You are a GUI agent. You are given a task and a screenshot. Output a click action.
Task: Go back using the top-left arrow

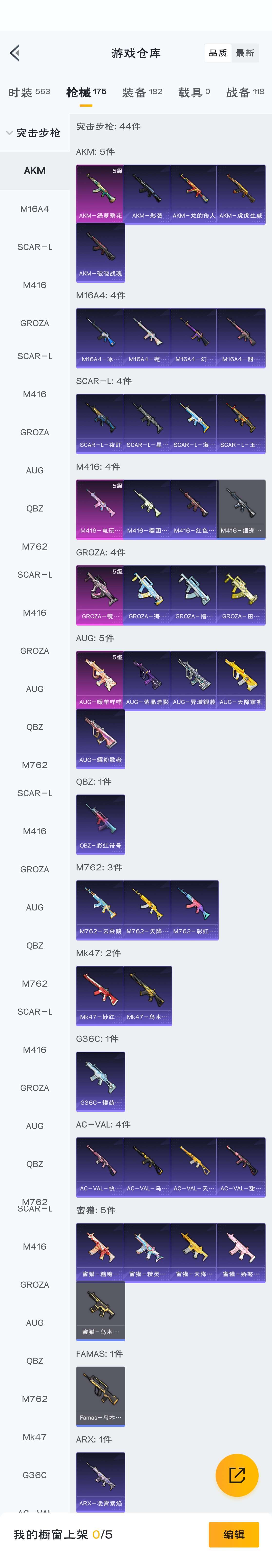point(15,53)
